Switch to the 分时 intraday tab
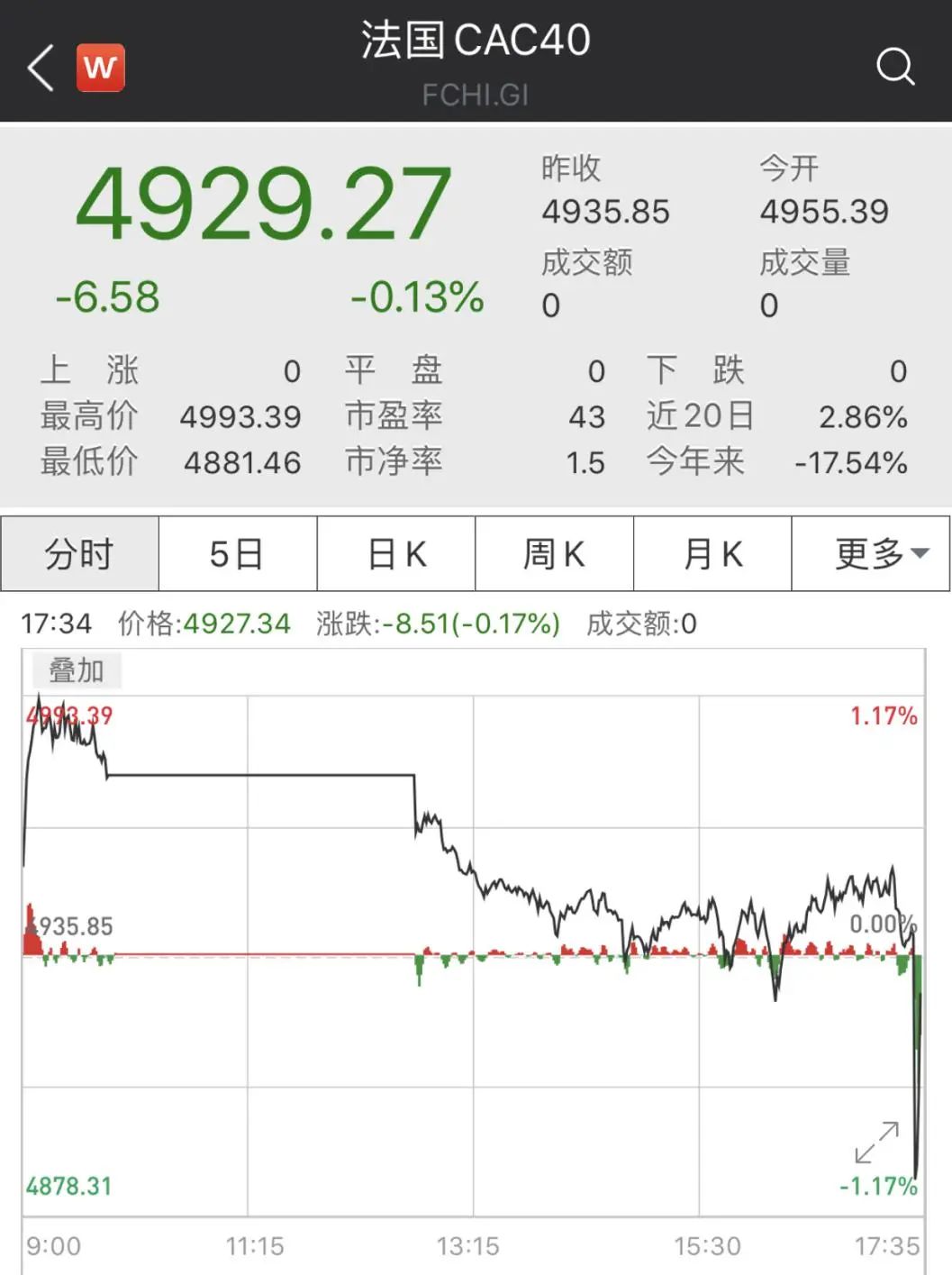Screen dimensions: 952x1275 pyautogui.click(x=79, y=554)
